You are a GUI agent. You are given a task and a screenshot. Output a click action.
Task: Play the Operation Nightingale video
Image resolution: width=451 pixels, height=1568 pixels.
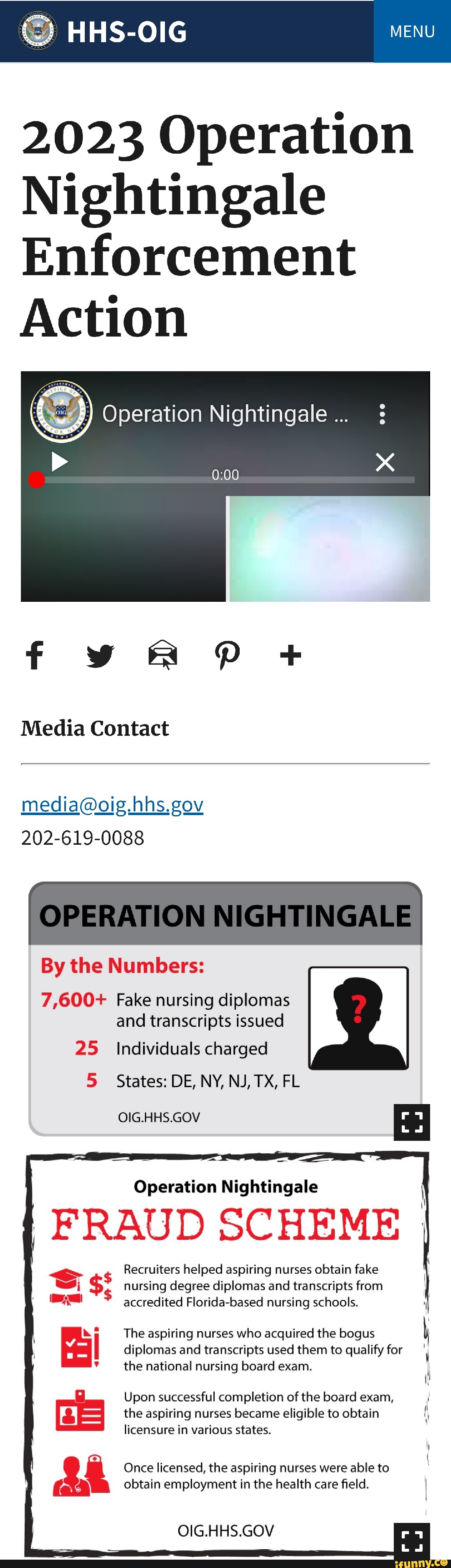(x=59, y=462)
